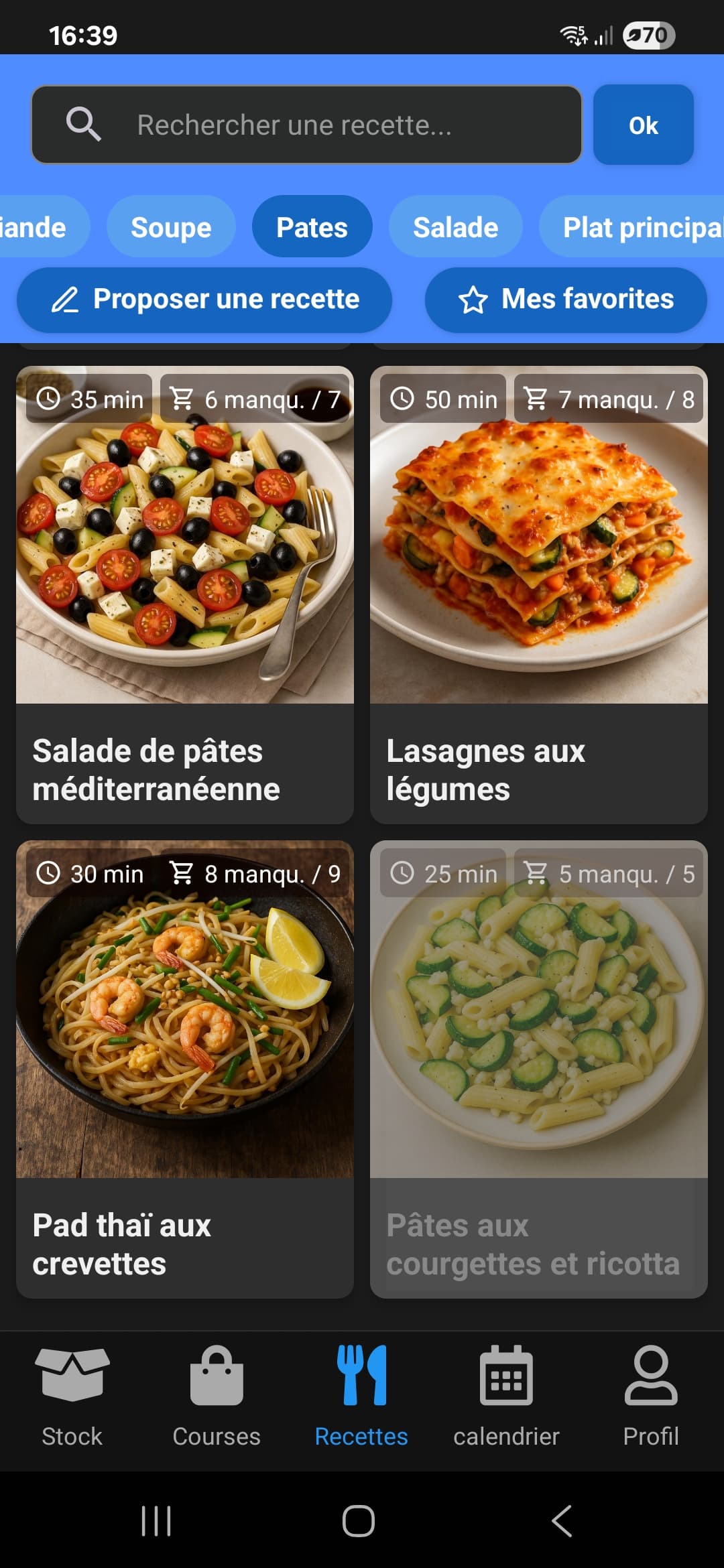The image size is (724, 1568).
Task: Select the Plat principal filter
Action: click(637, 226)
